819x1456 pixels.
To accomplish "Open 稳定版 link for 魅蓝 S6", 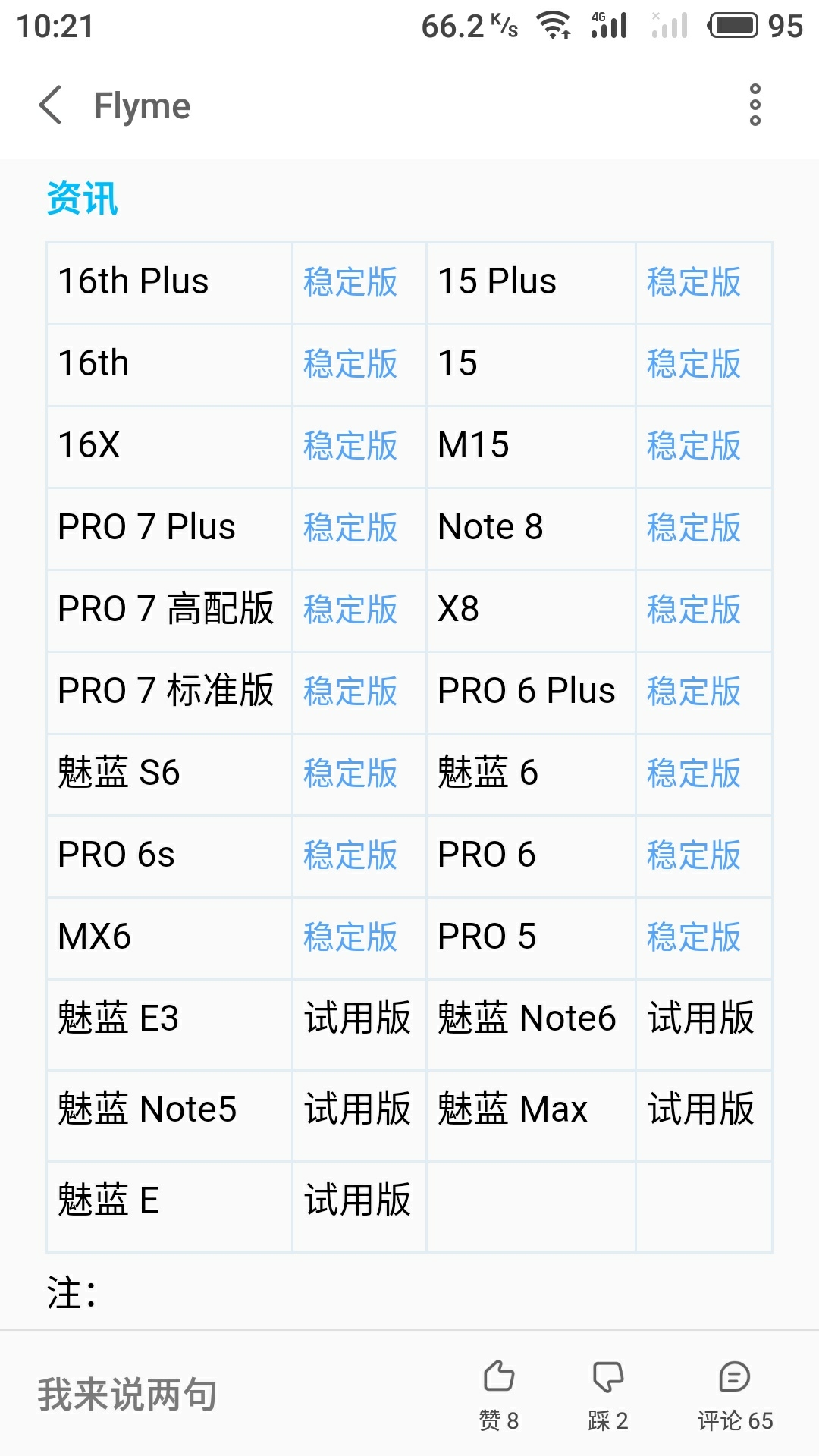I will click(350, 774).
